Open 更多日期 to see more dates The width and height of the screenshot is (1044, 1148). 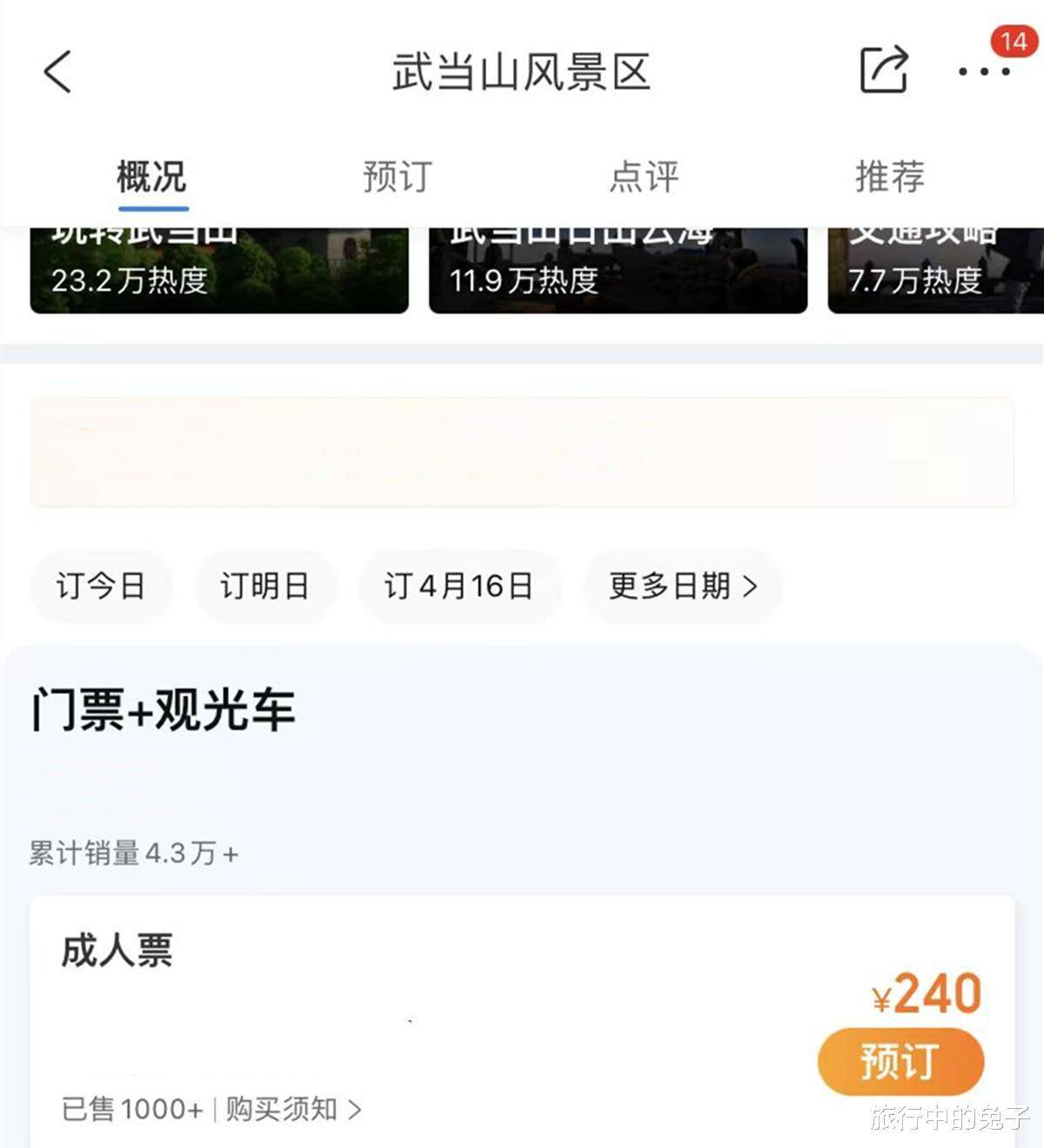pos(683,586)
